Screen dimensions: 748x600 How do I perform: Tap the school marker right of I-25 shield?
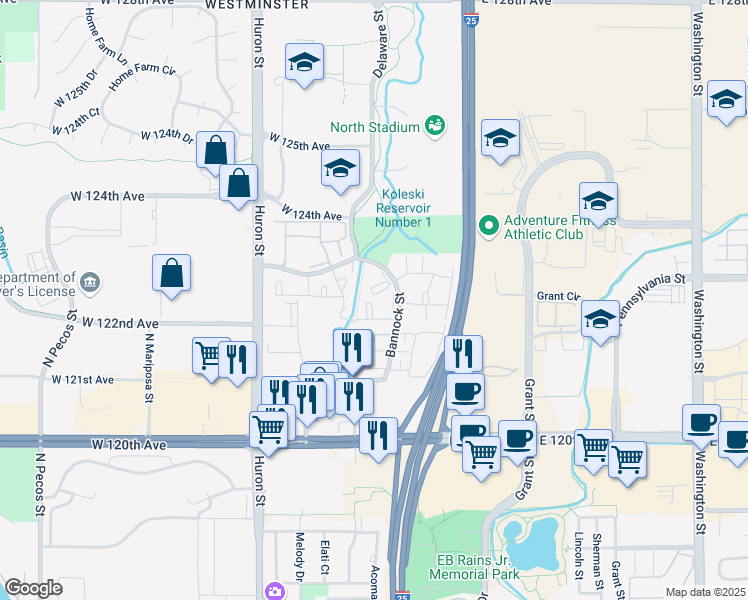coord(500,142)
